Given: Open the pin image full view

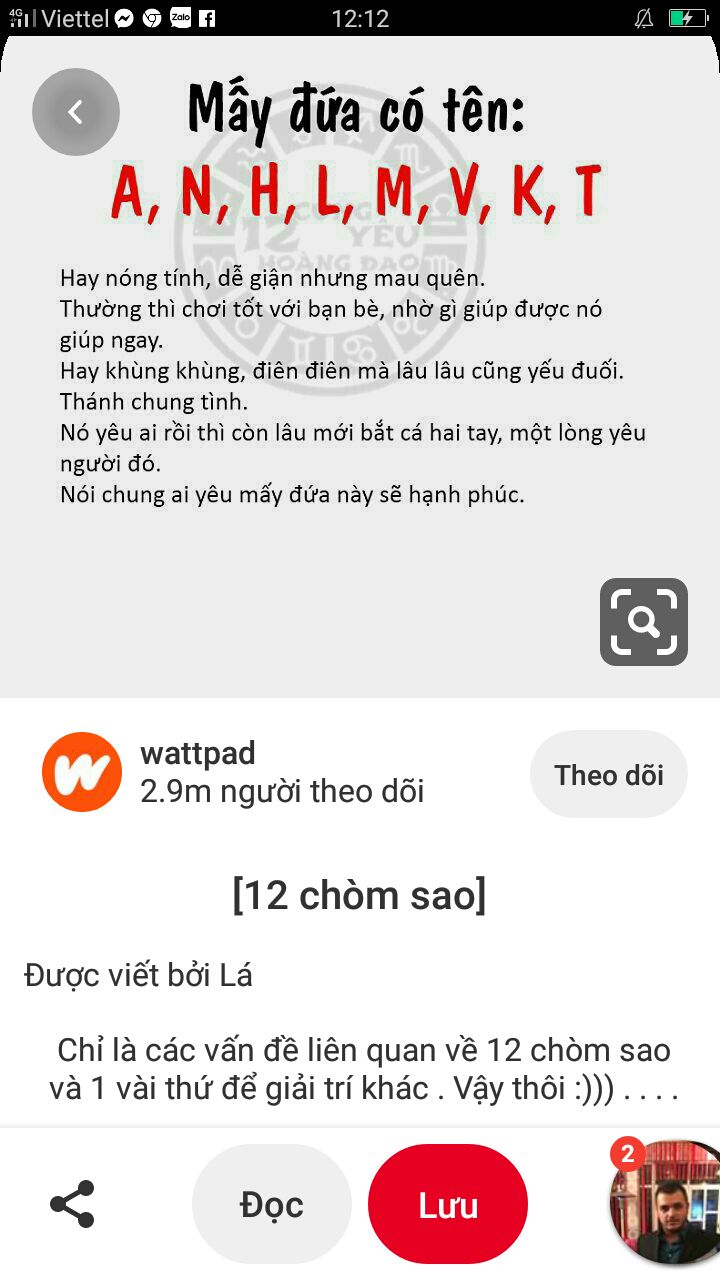Looking at the screenshot, I should (x=360, y=368).
